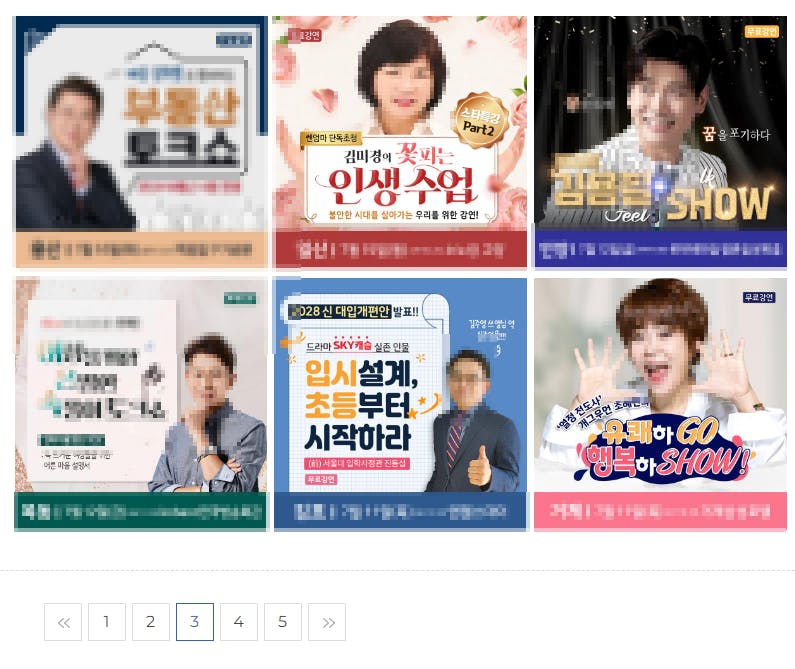This screenshot has height=669, width=795.
Task: Jump to page 5
Action: [x=283, y=622]
